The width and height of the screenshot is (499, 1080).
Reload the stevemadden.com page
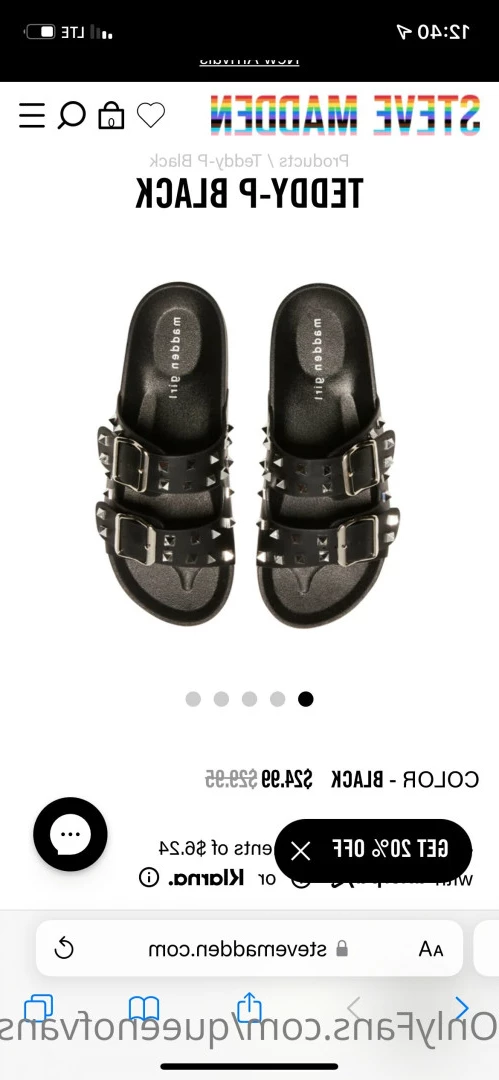click(64, 948)
